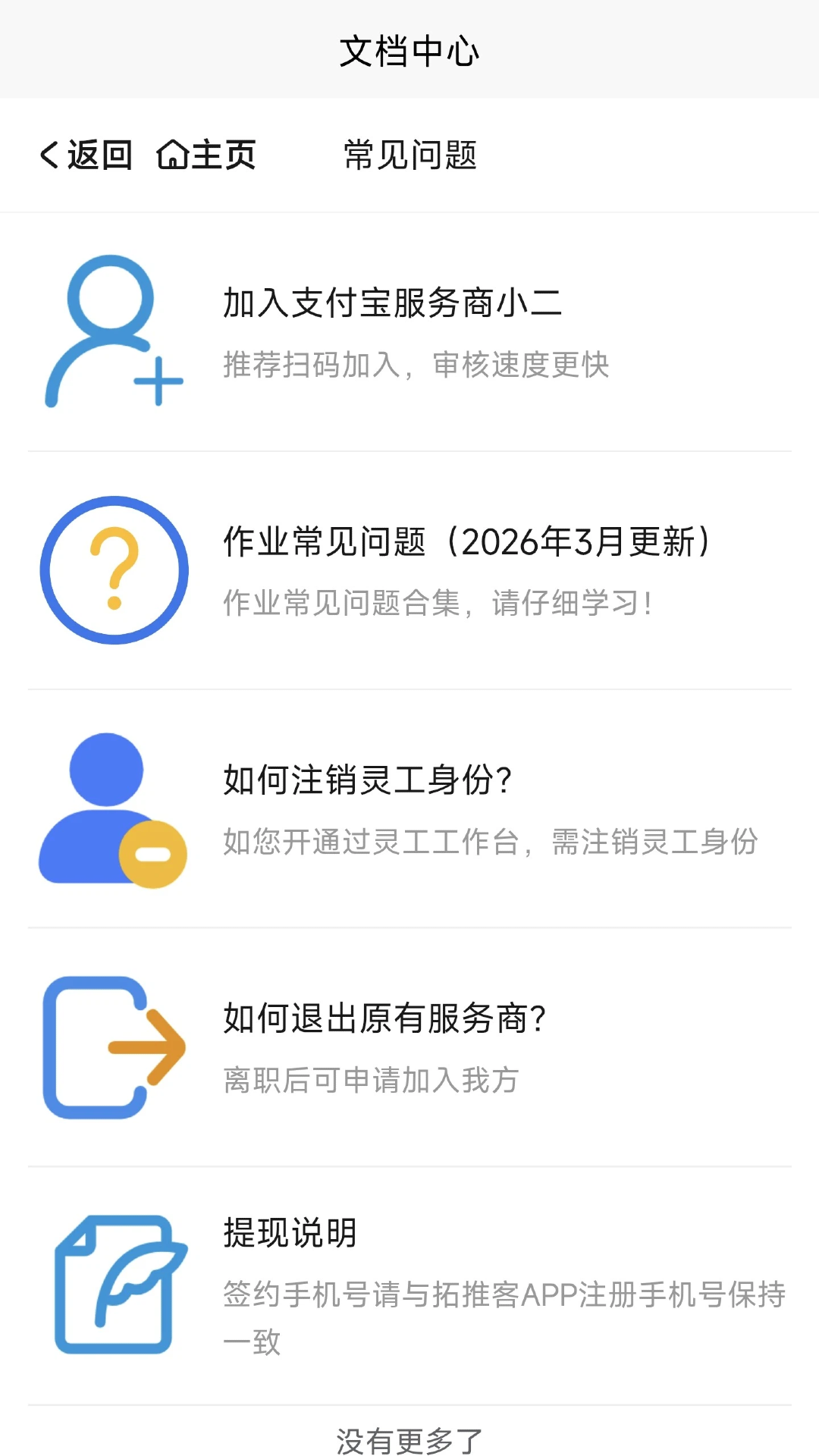819x1456 pixels.
Task: Click the 文档中心 title
Action: pos(409,52)
